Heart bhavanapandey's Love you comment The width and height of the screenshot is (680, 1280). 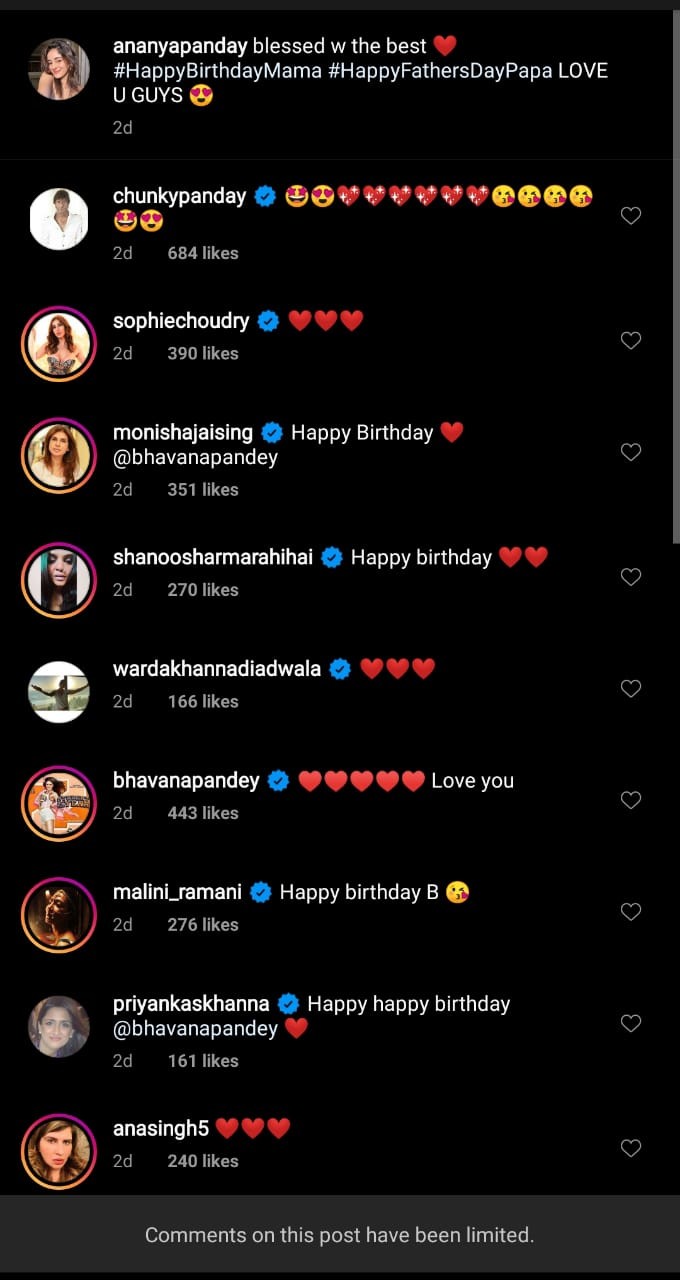[x=631, y=801]
